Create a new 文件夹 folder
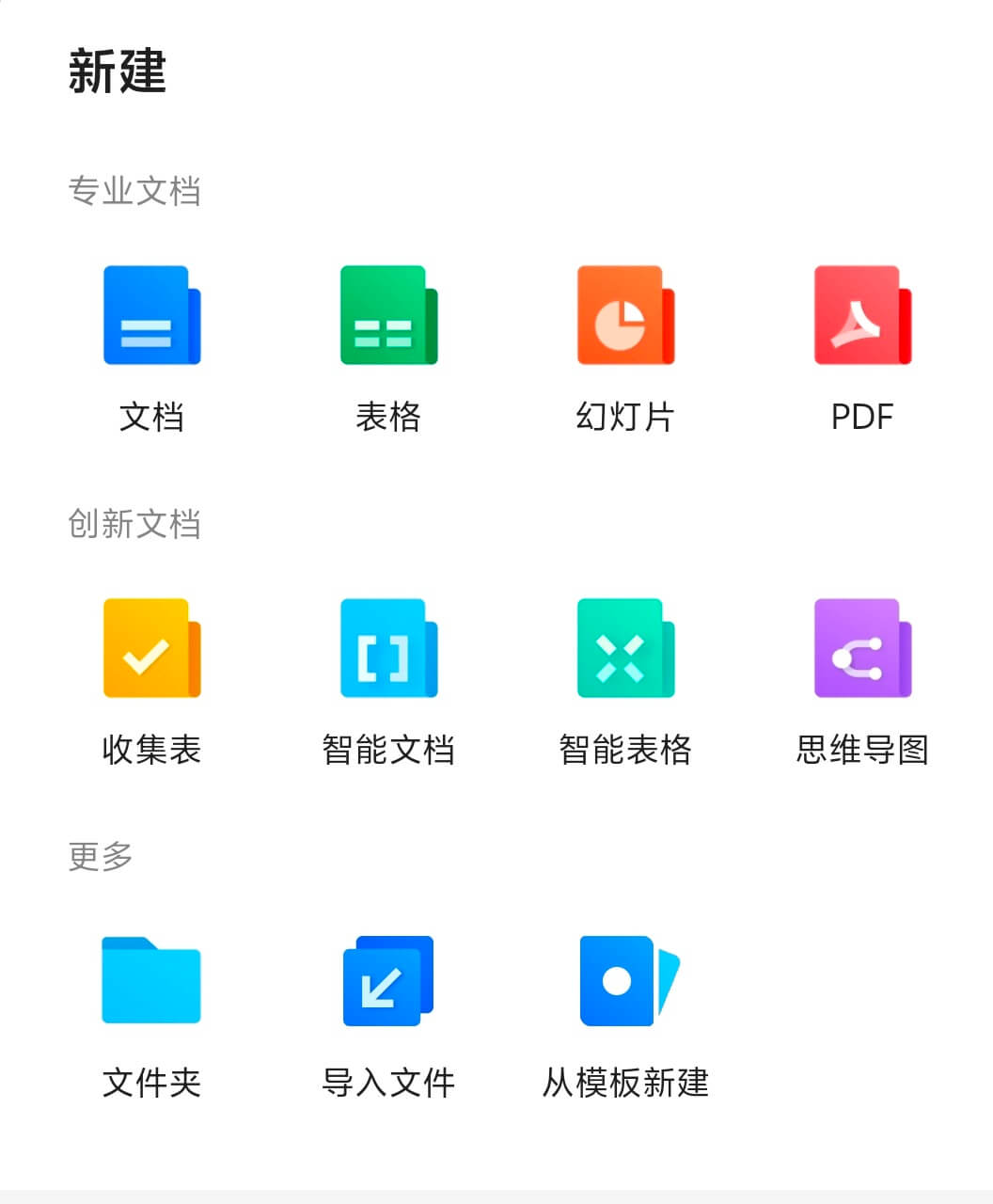This screenshot has width=993, height=1204. click(150, 981)
